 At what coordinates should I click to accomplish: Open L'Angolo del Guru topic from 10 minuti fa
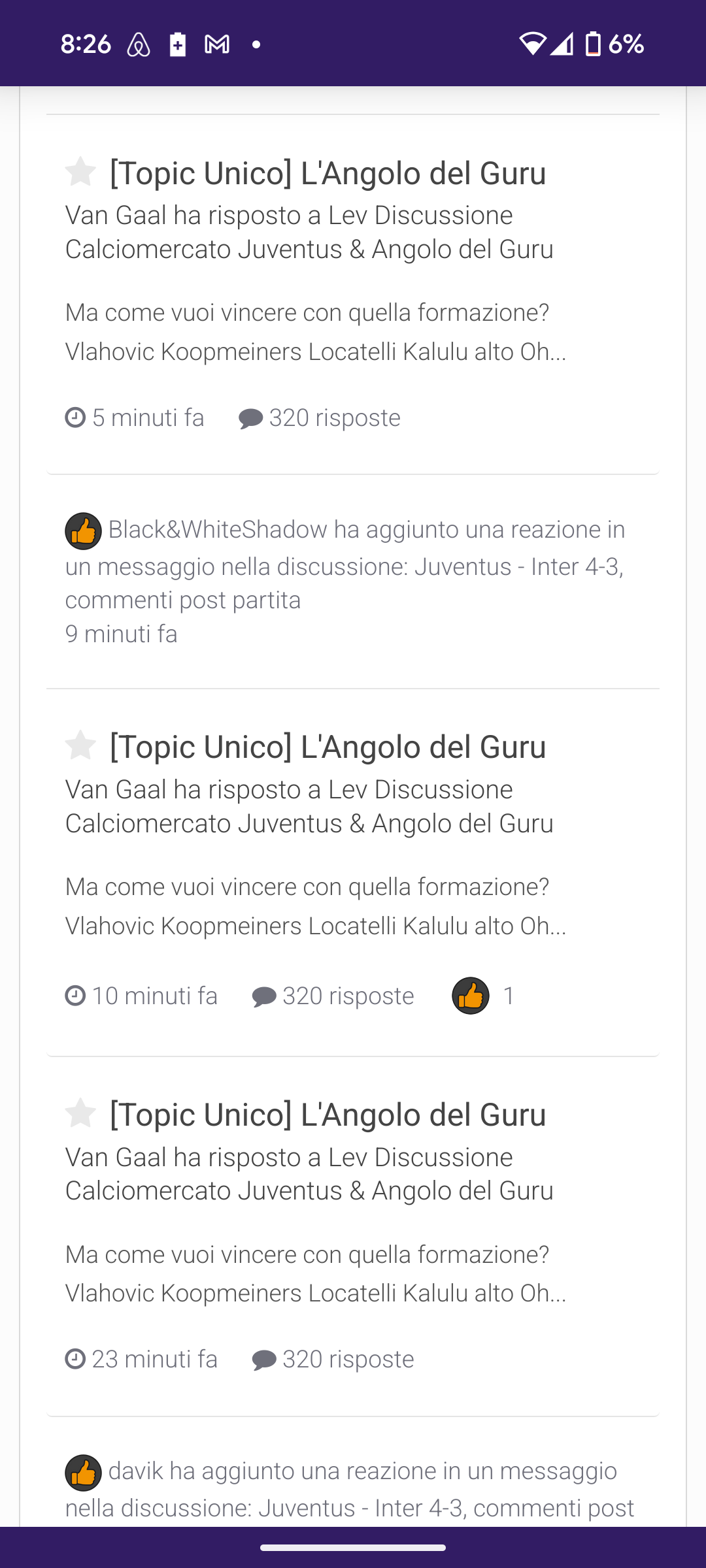pyautogui.click(x=328, y=747)
